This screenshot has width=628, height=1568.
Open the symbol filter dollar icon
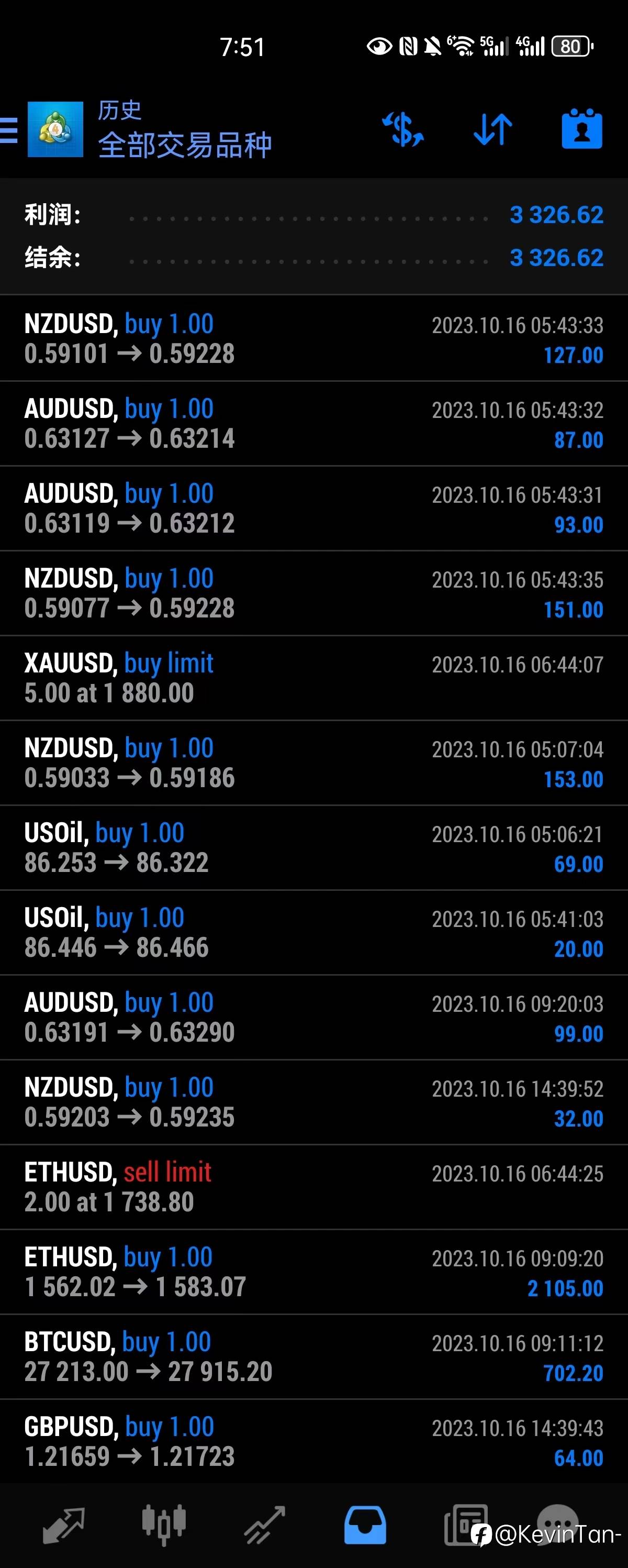coord(402,130)
